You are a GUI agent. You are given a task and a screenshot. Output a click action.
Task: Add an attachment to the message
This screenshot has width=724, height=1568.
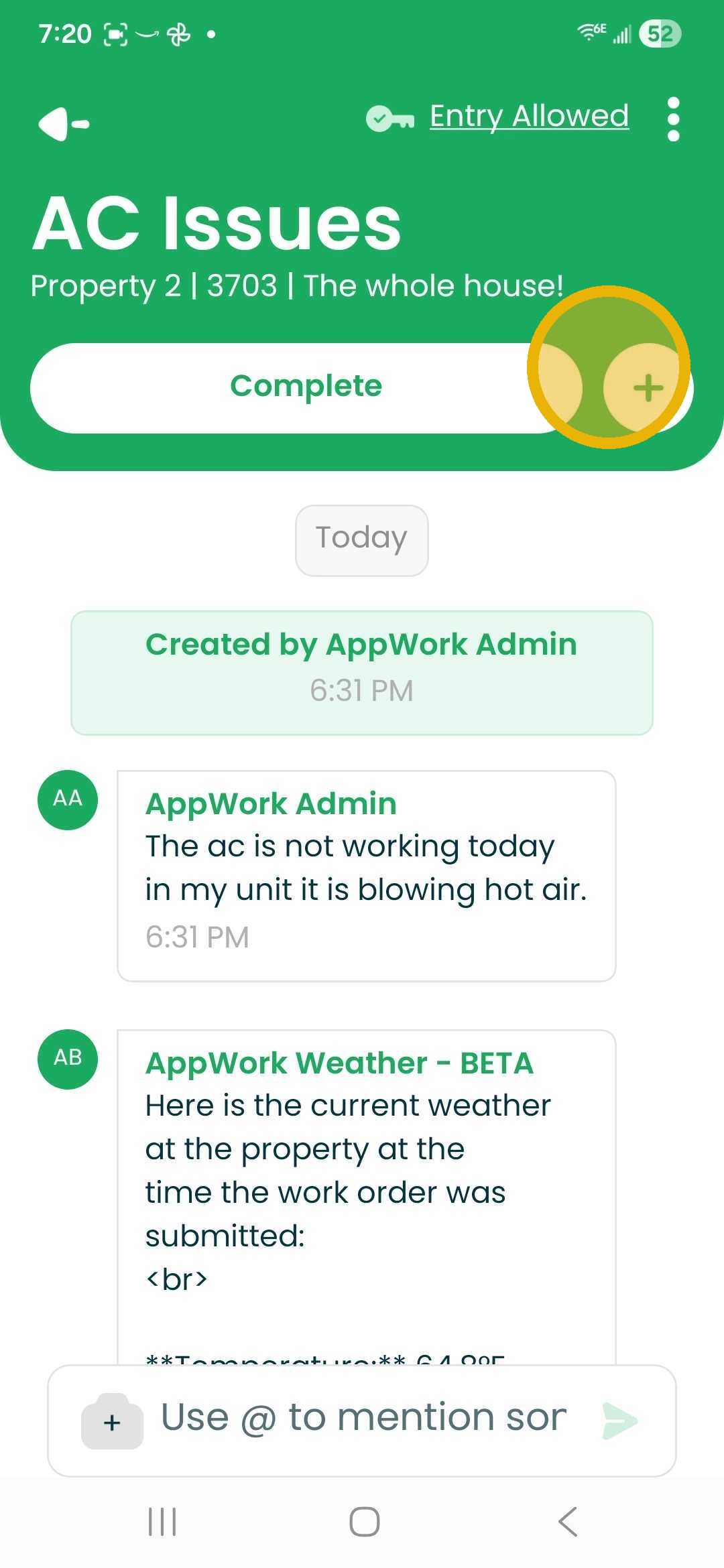pos(112,1422)
